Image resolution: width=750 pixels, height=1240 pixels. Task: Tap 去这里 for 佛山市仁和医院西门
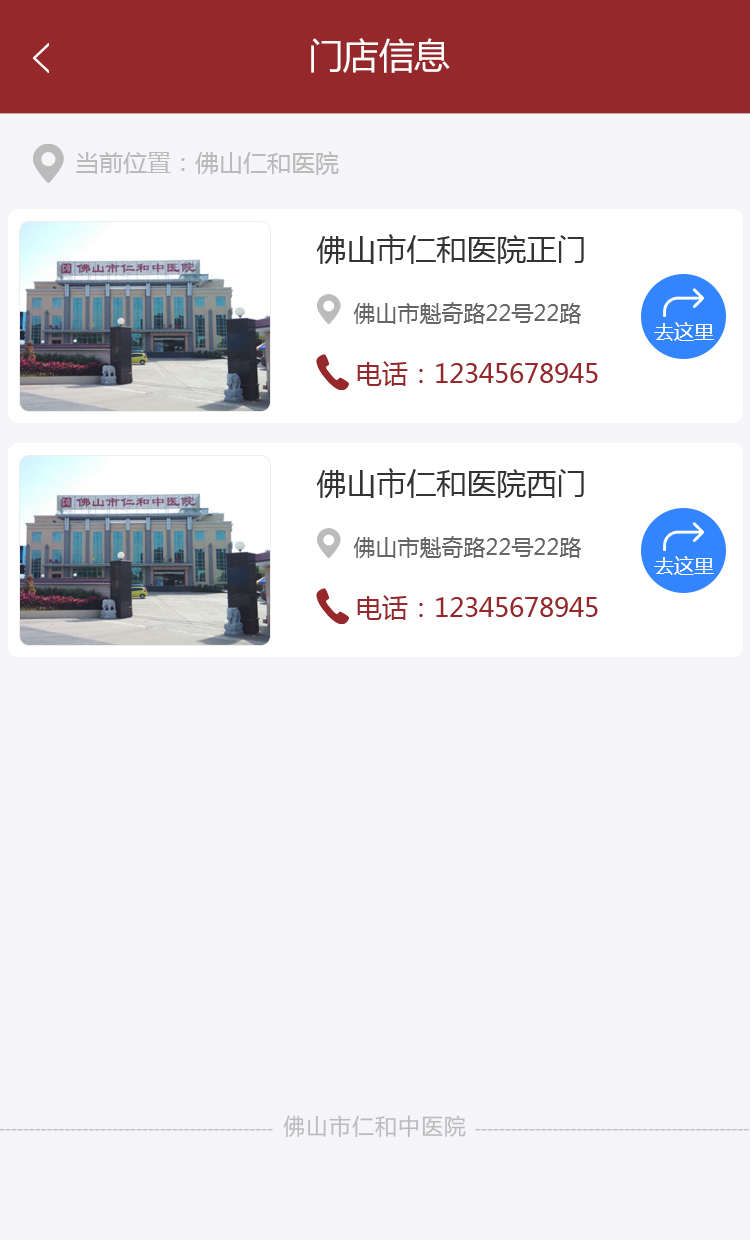tap(683, 550)
